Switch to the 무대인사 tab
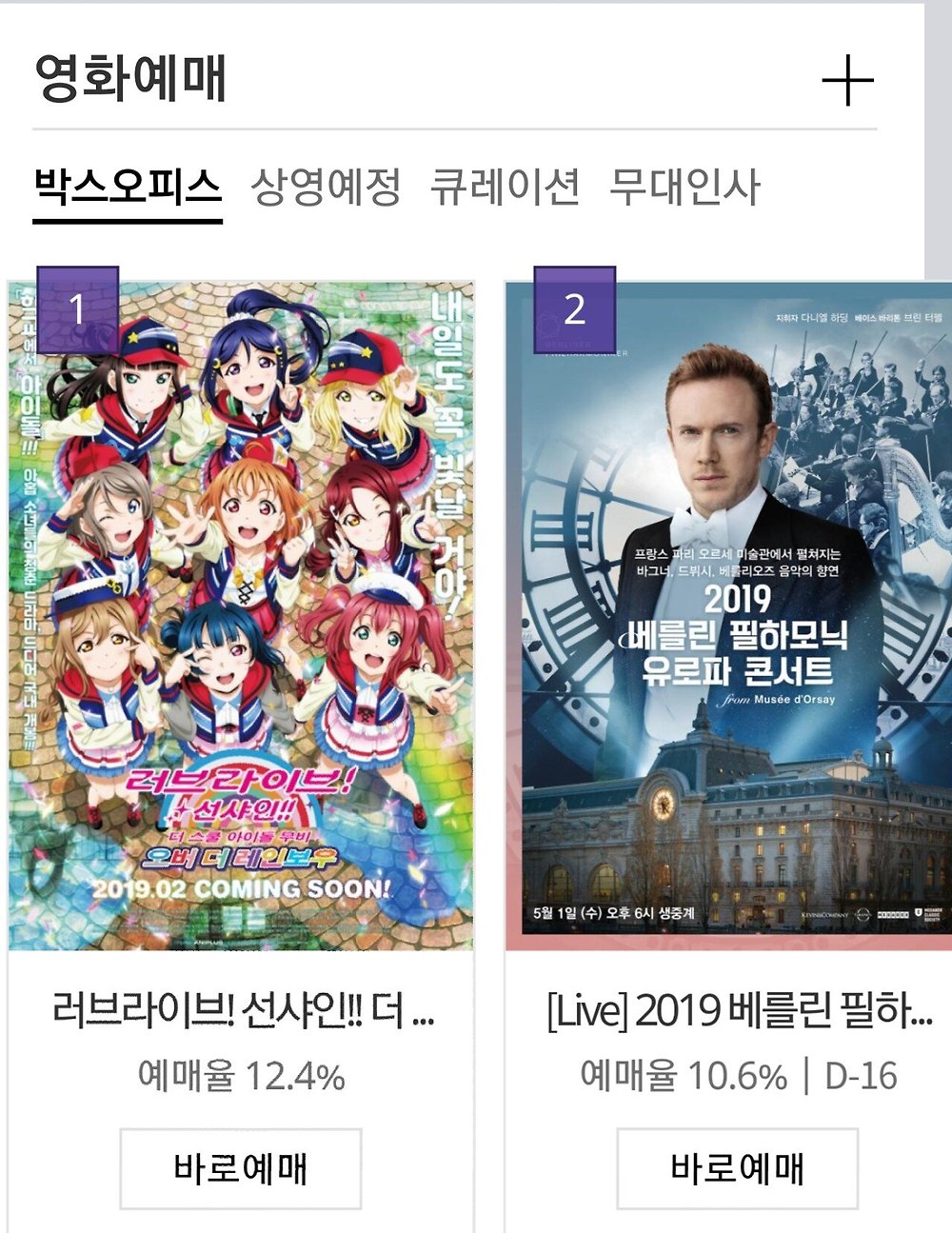The image size is (952, 1233). point(684,188)
